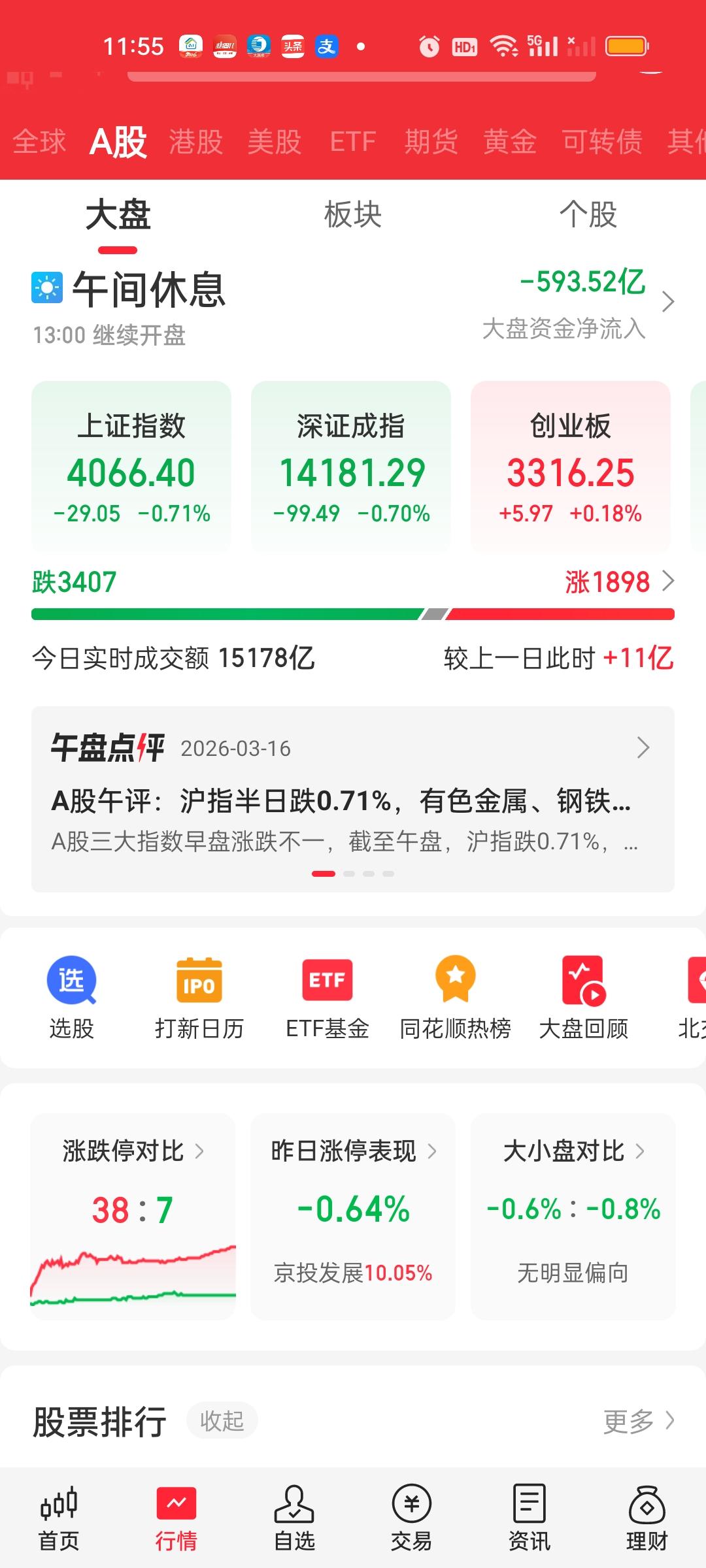Tap the 资讯 news icon in bottom bar

coord(529,1516)
